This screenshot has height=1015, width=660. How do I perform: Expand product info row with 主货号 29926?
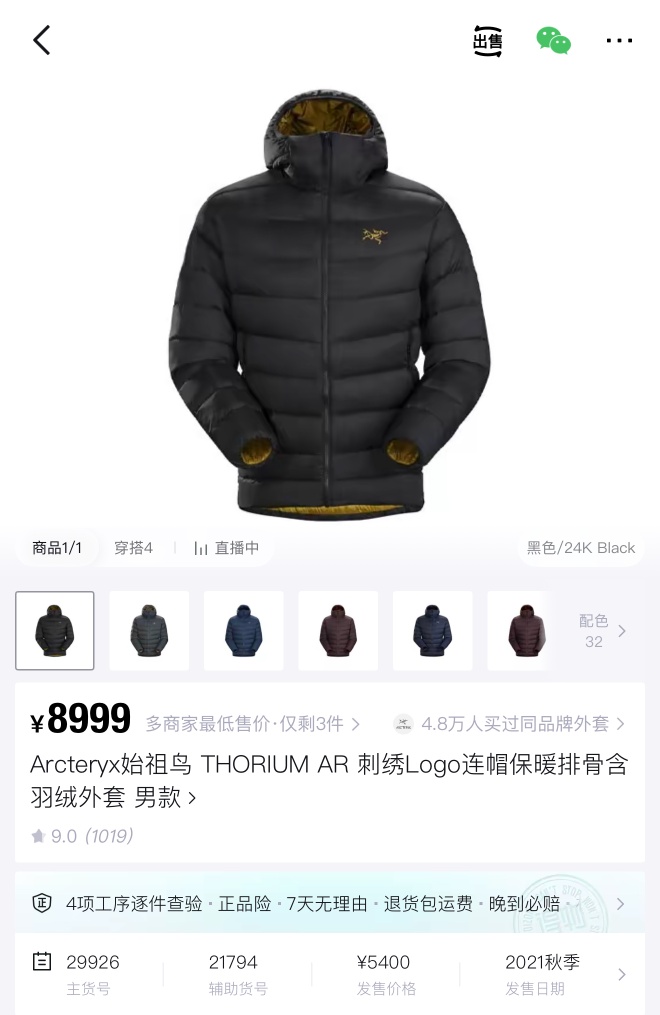(x=329, y=974)
